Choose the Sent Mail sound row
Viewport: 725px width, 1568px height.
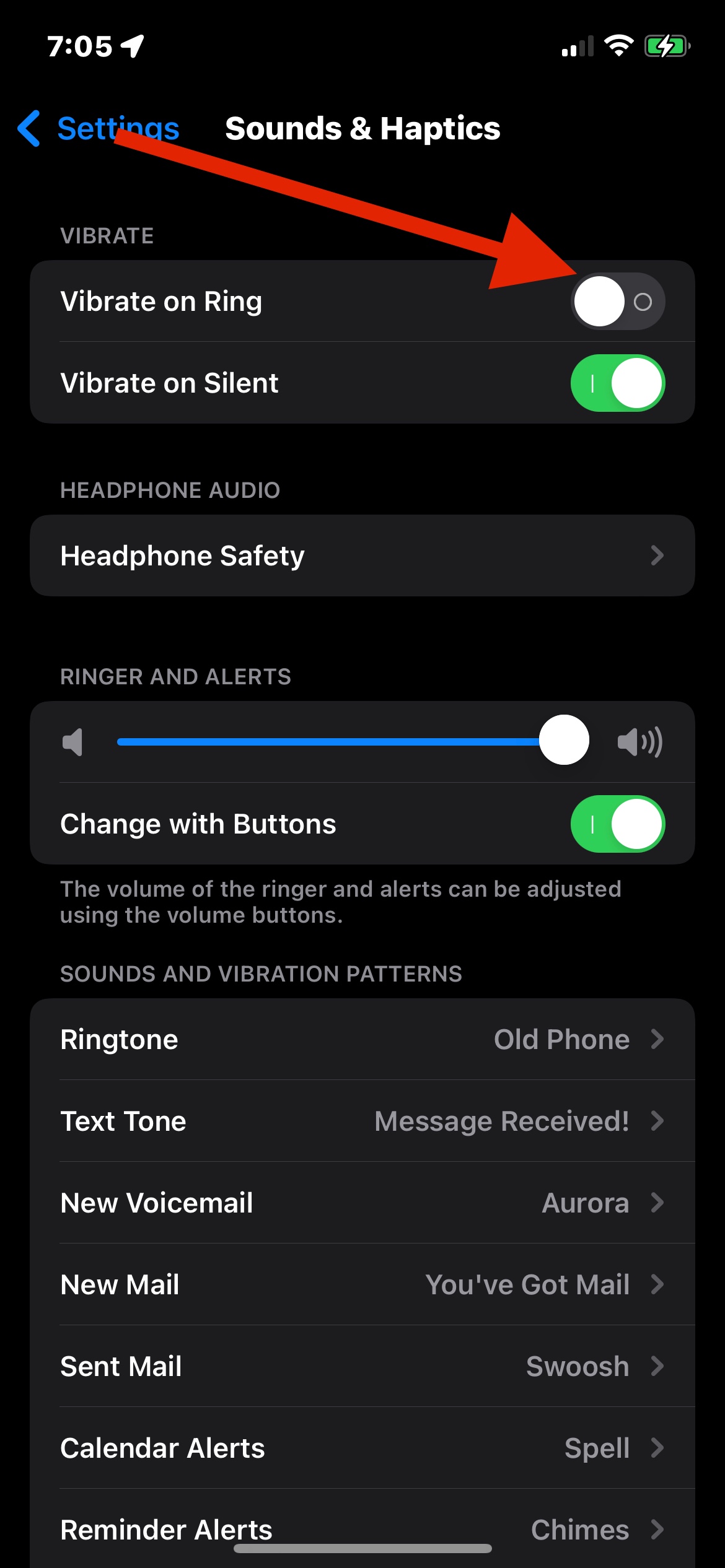point(362,1366)
